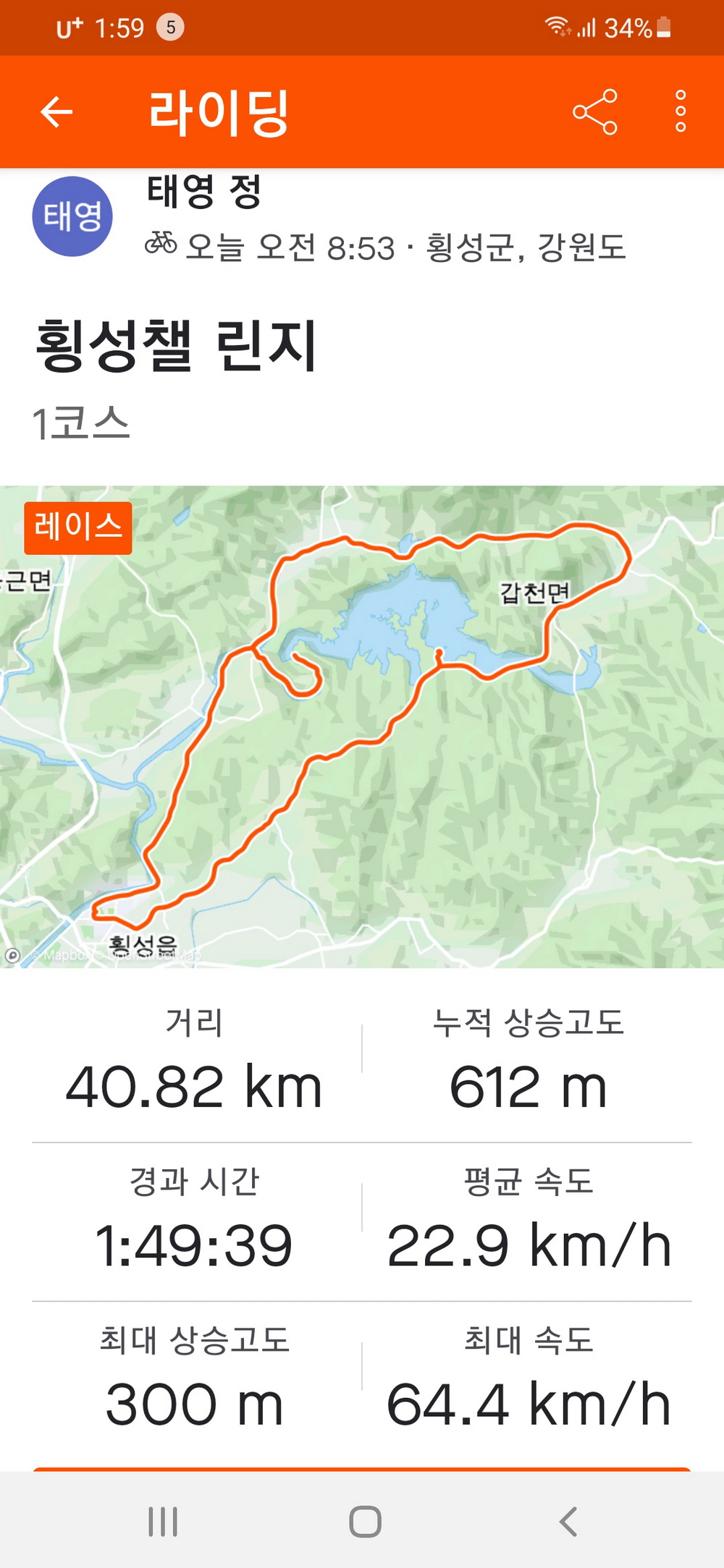Open athlete name 태영 정
The height and width of the screenshot is (1568, 724).
click(204, 192)
